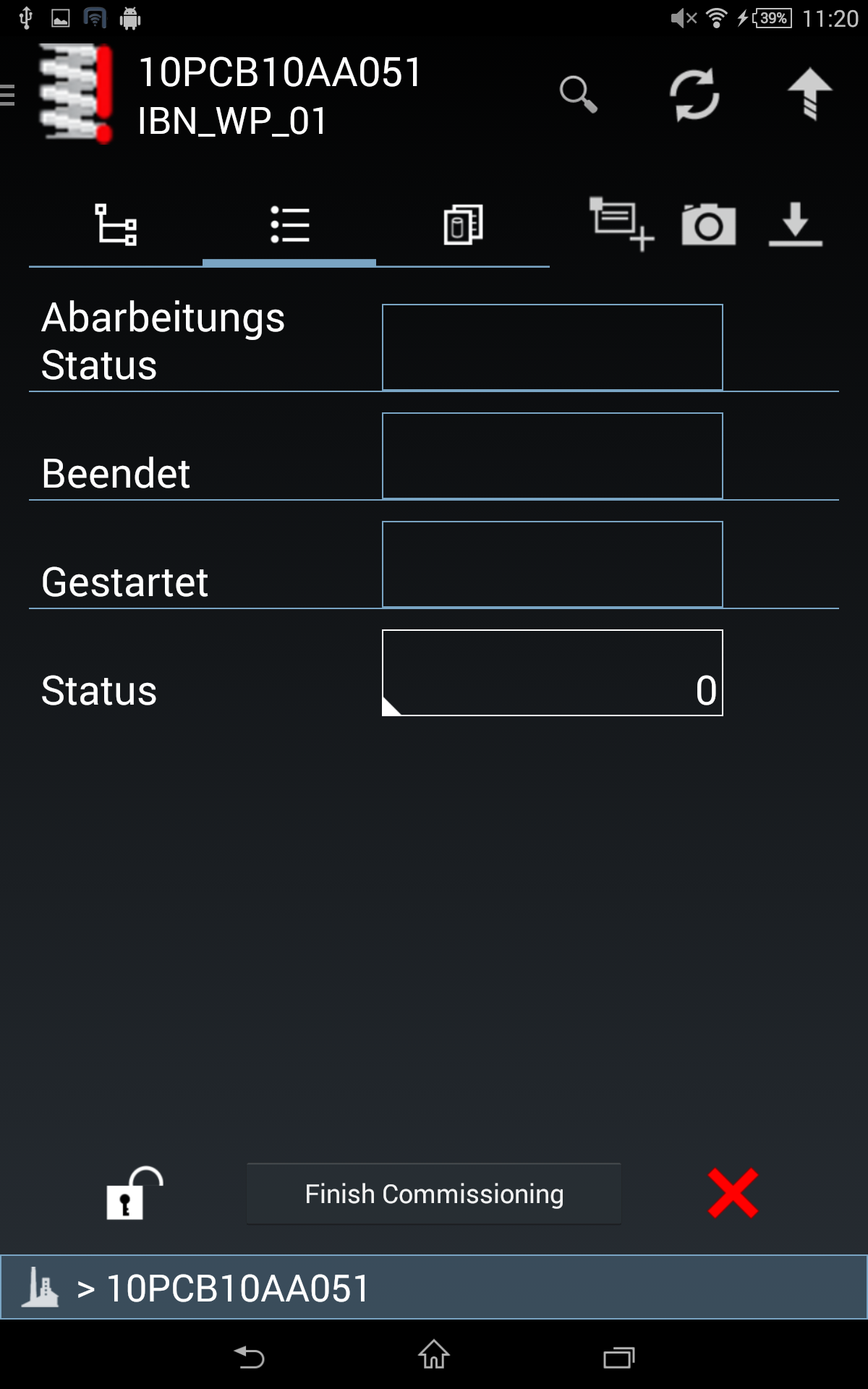Open the recent apps overview

tap(618, 1356)
